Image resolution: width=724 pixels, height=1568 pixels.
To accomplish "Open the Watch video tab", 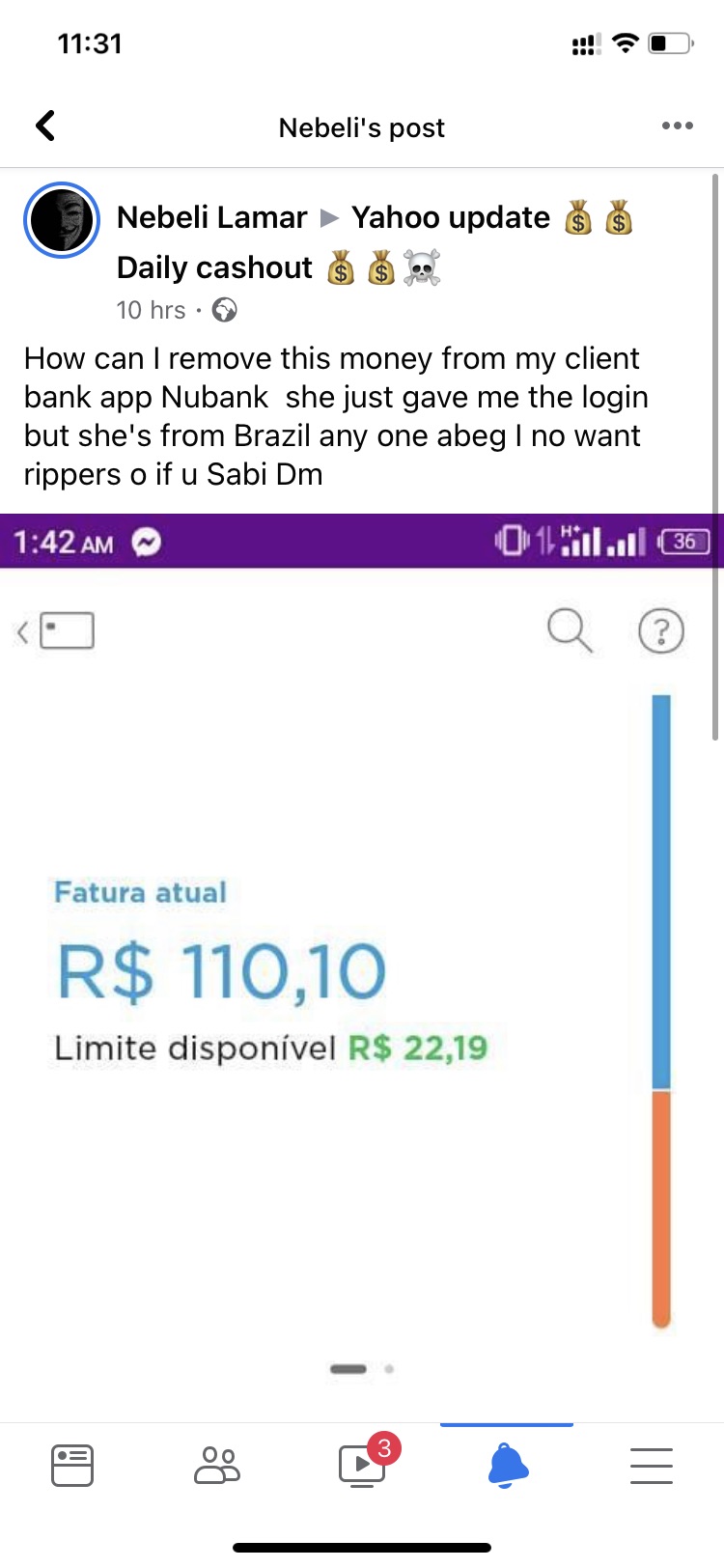I will (362, 1465).
